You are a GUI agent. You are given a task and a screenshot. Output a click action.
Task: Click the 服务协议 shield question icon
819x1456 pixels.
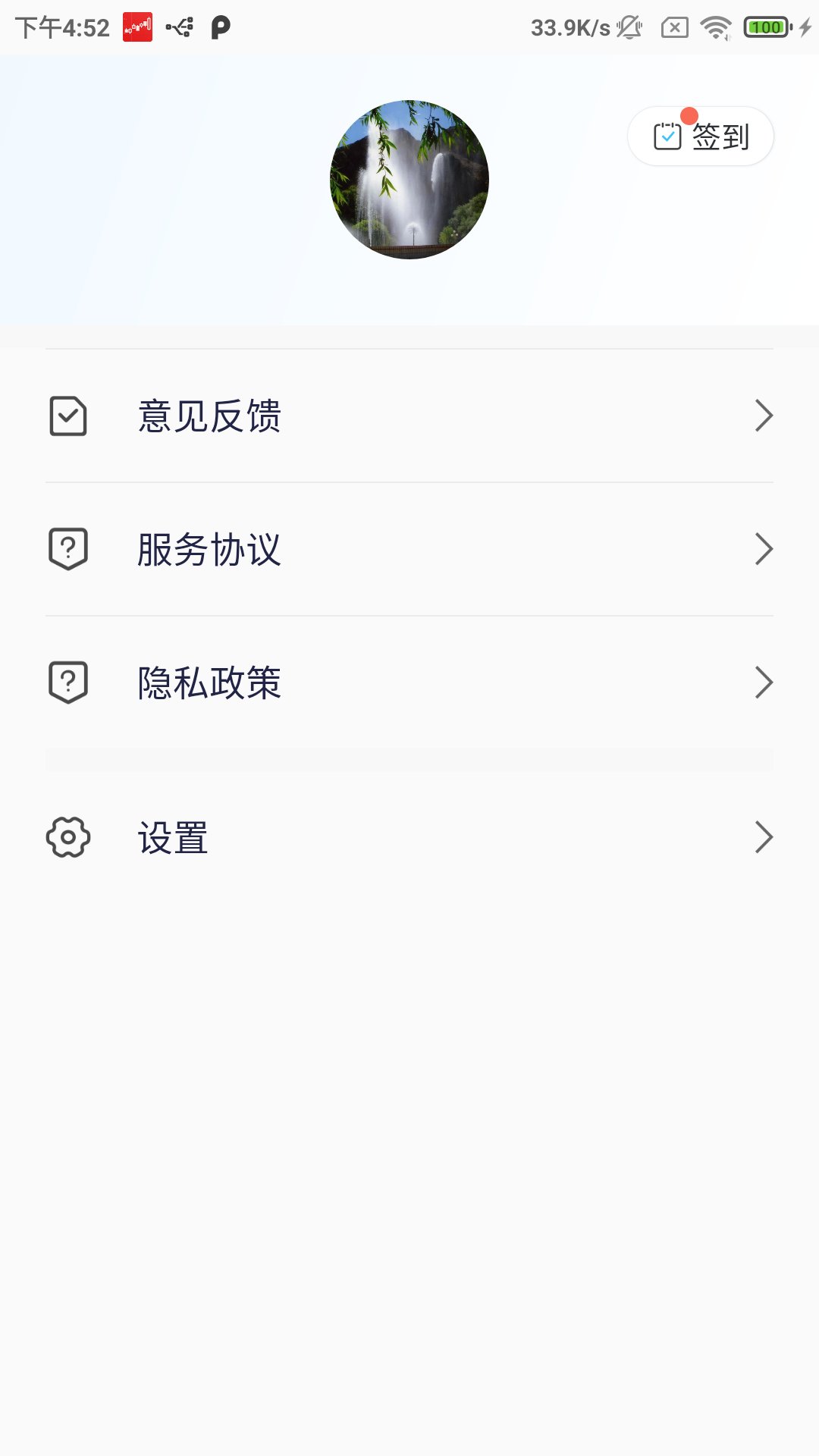click(68, 548)
